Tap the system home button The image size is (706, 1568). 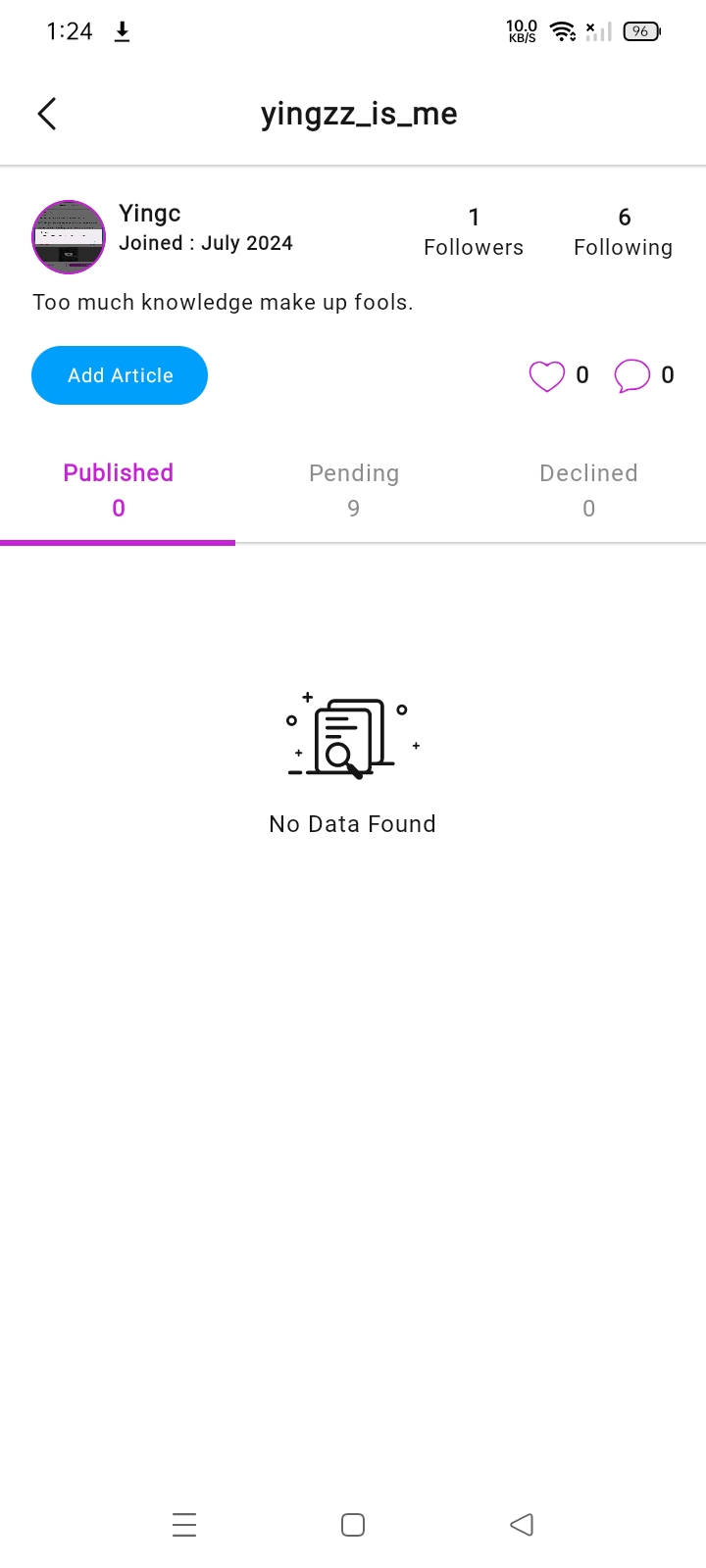(353, 1525)
